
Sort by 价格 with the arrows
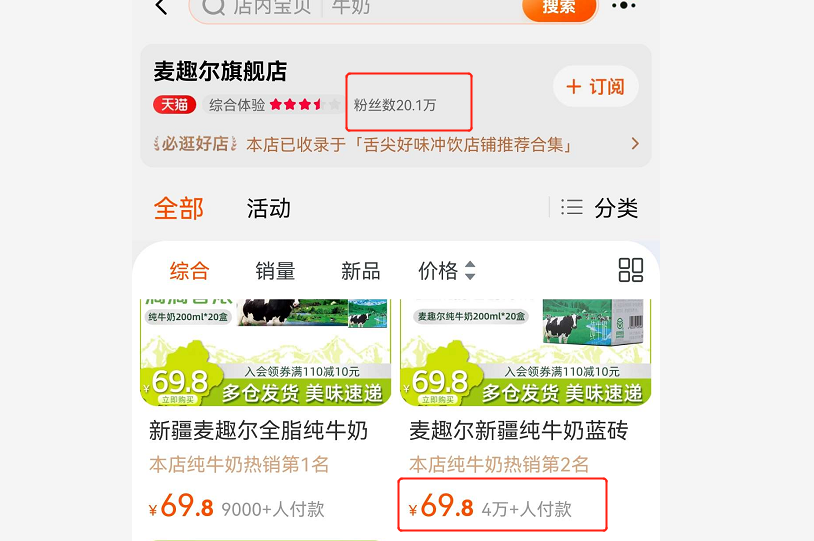click(446, 271)
